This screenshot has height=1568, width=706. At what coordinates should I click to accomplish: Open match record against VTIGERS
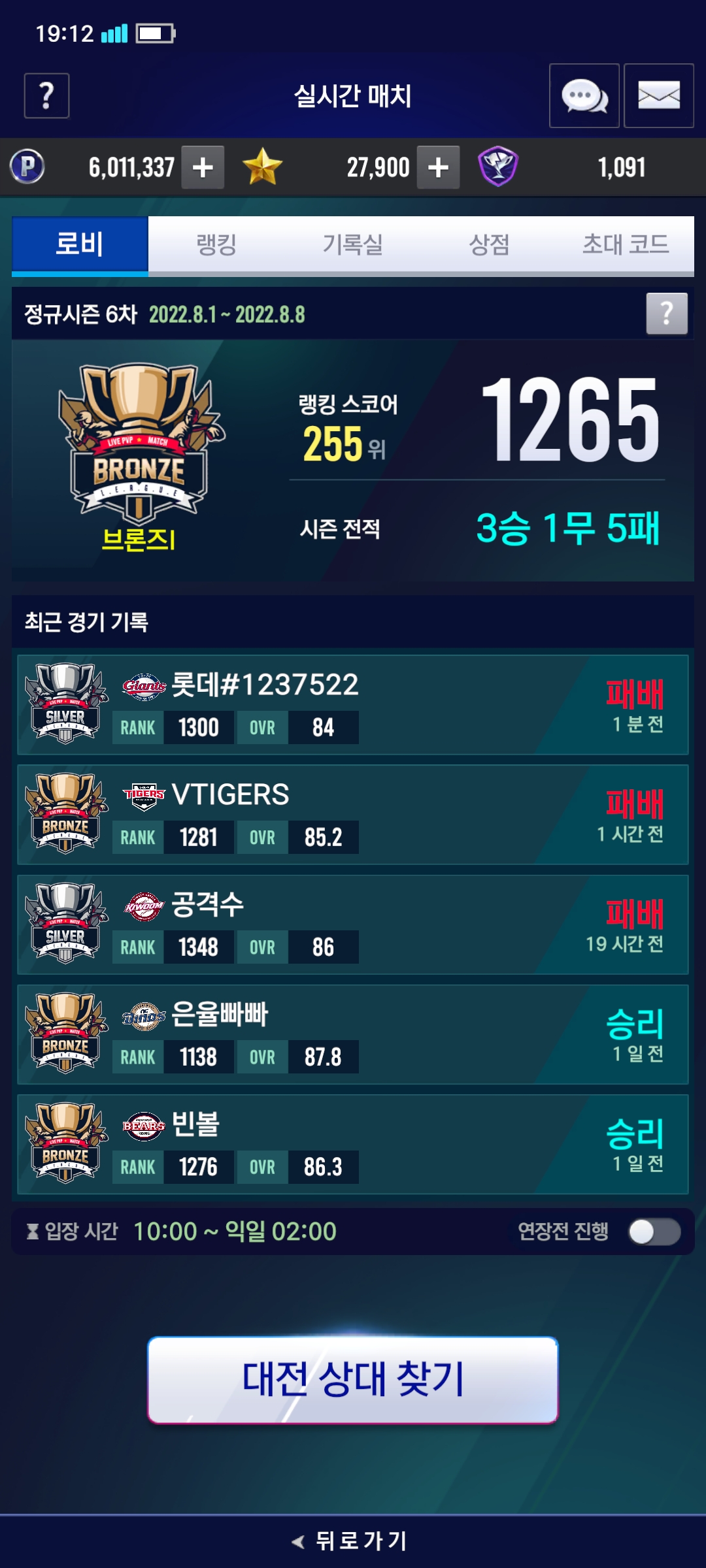353,815
